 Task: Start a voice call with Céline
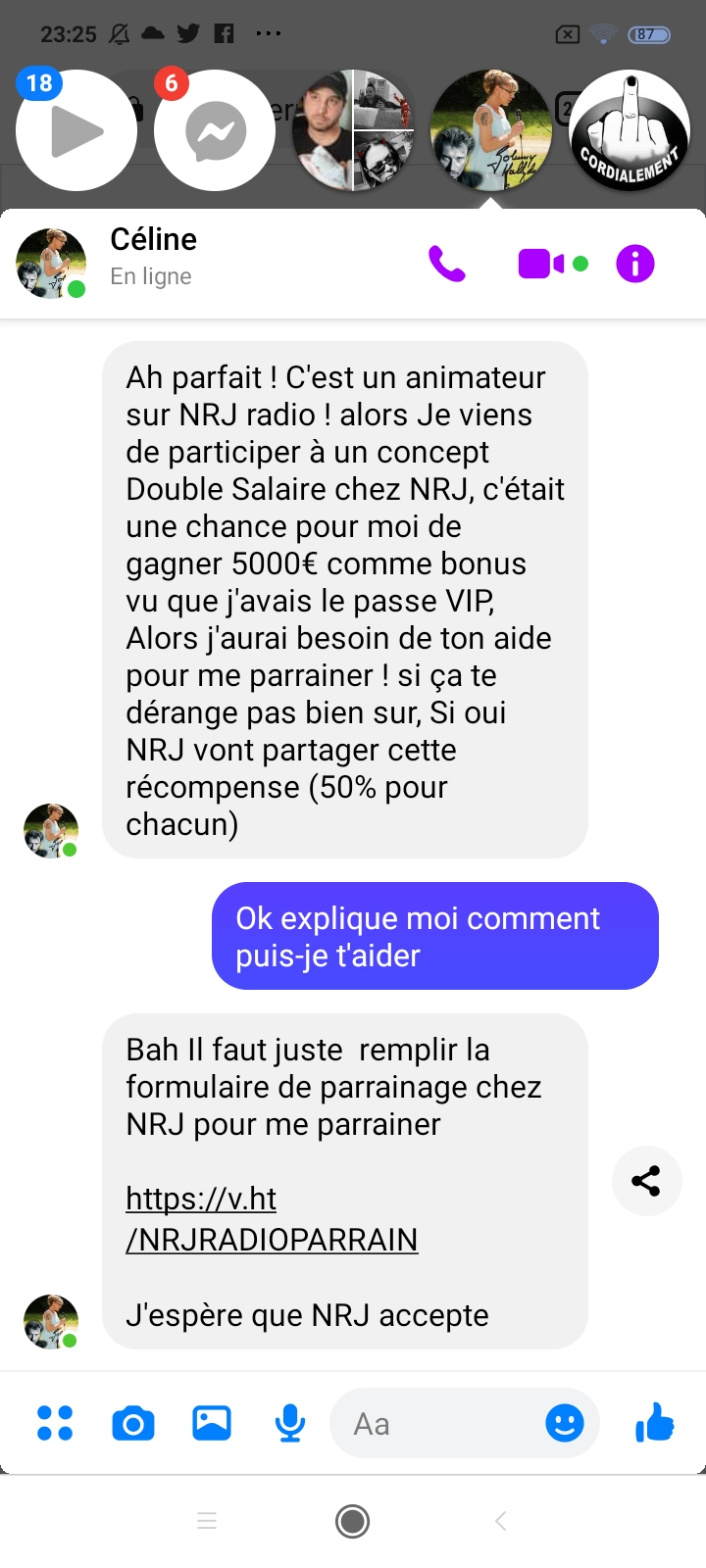point(446,264)
